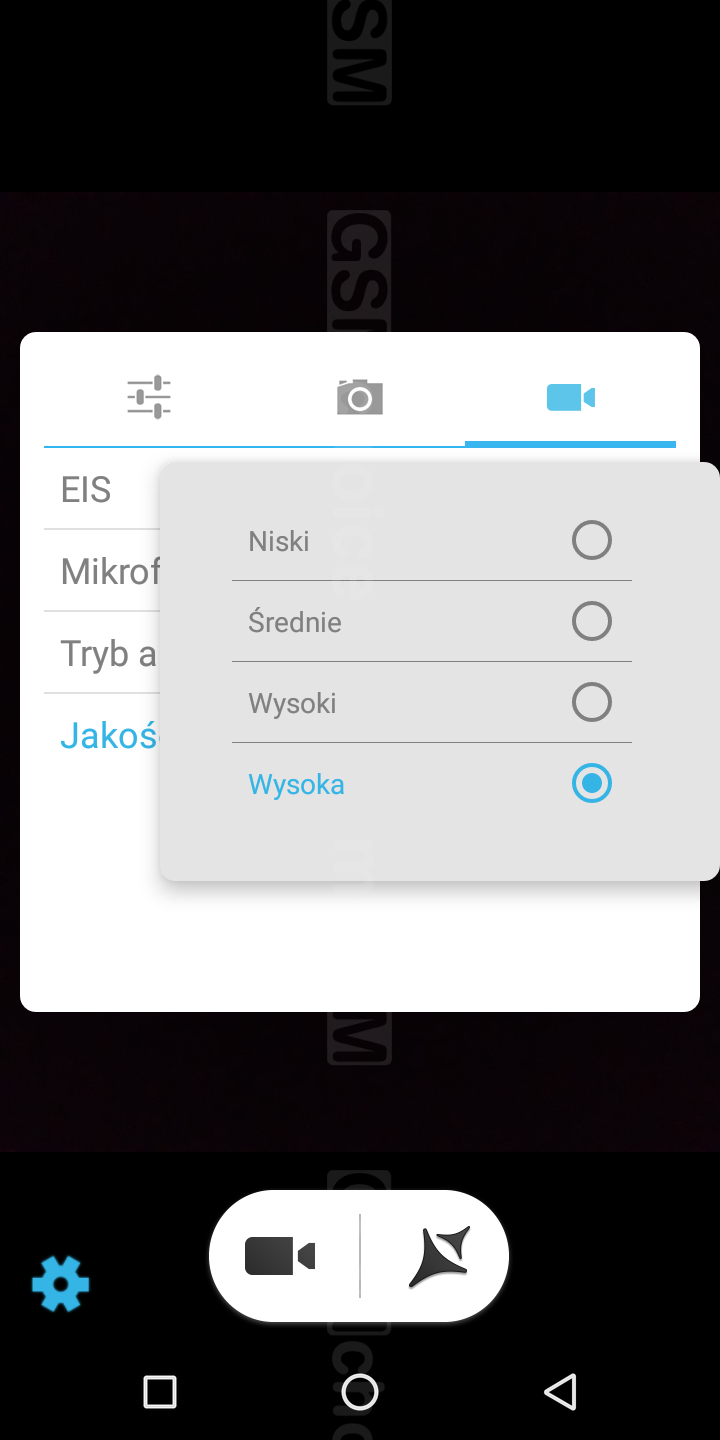Open the camera mode star button
Image resolution: width=720 pixels, height=1440 pixels.
coord(439,1256)
